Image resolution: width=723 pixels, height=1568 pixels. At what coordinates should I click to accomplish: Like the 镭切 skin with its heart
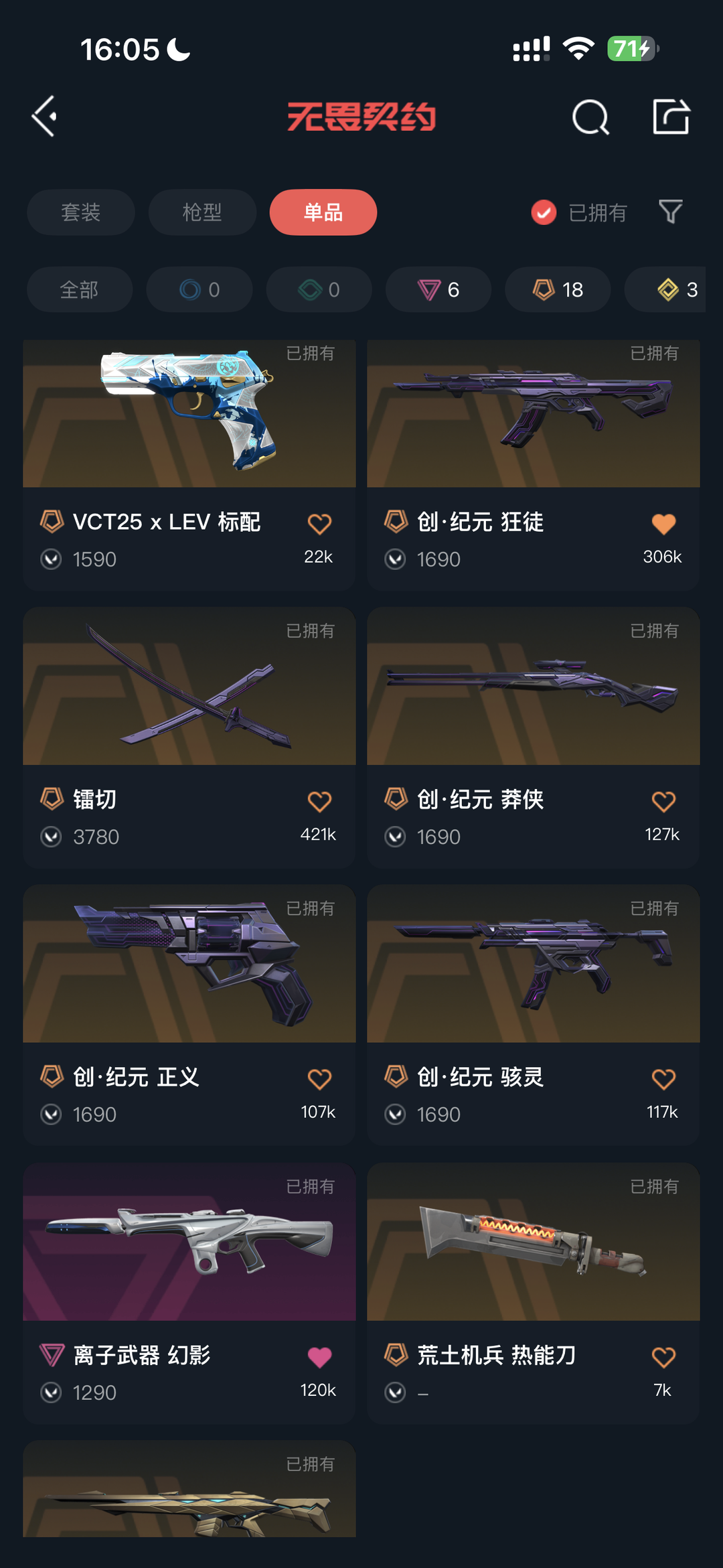click(319, 802)
